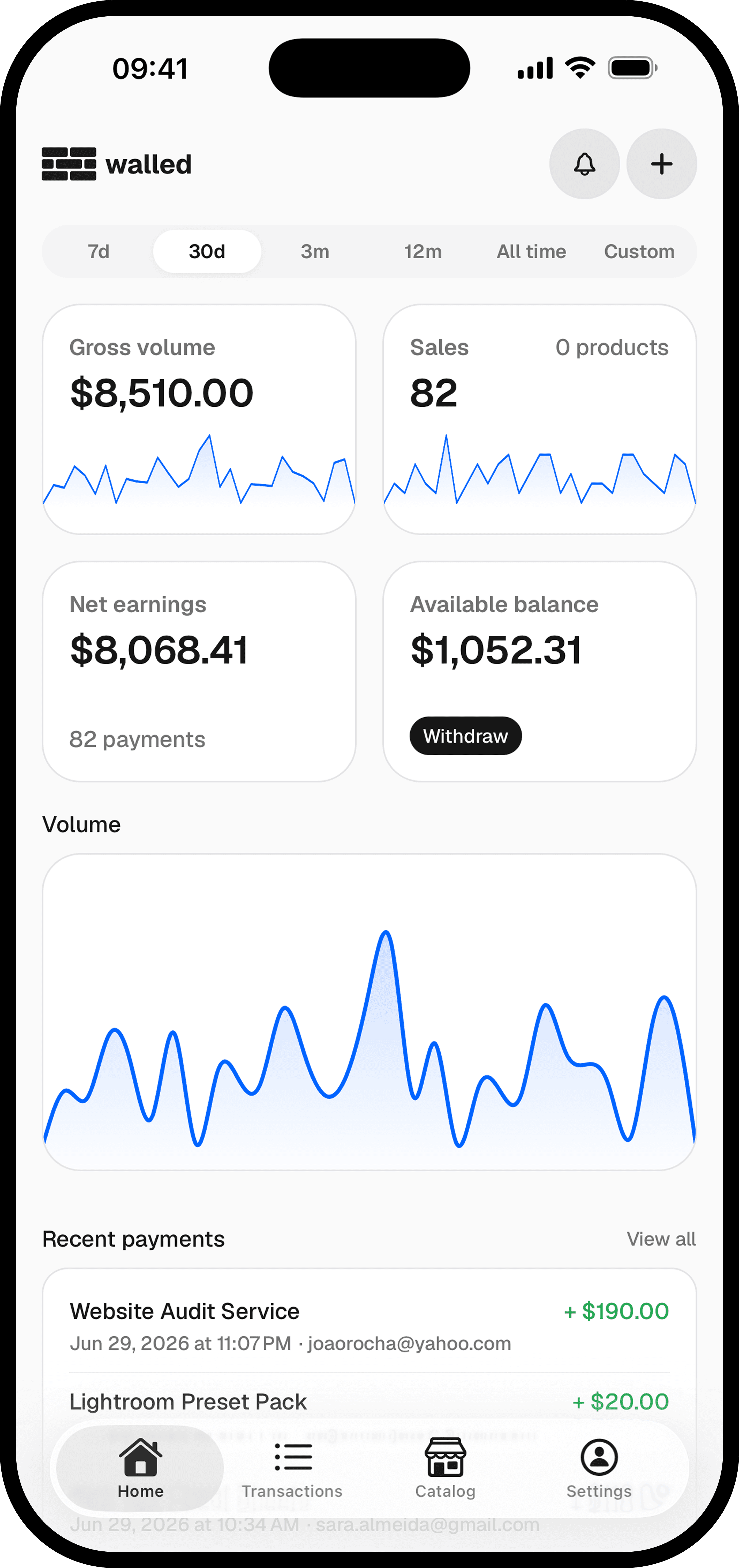Viewport: 739px width, 1568px height.
Task: Choose the 12m period
Action: (x=423, y=251)
